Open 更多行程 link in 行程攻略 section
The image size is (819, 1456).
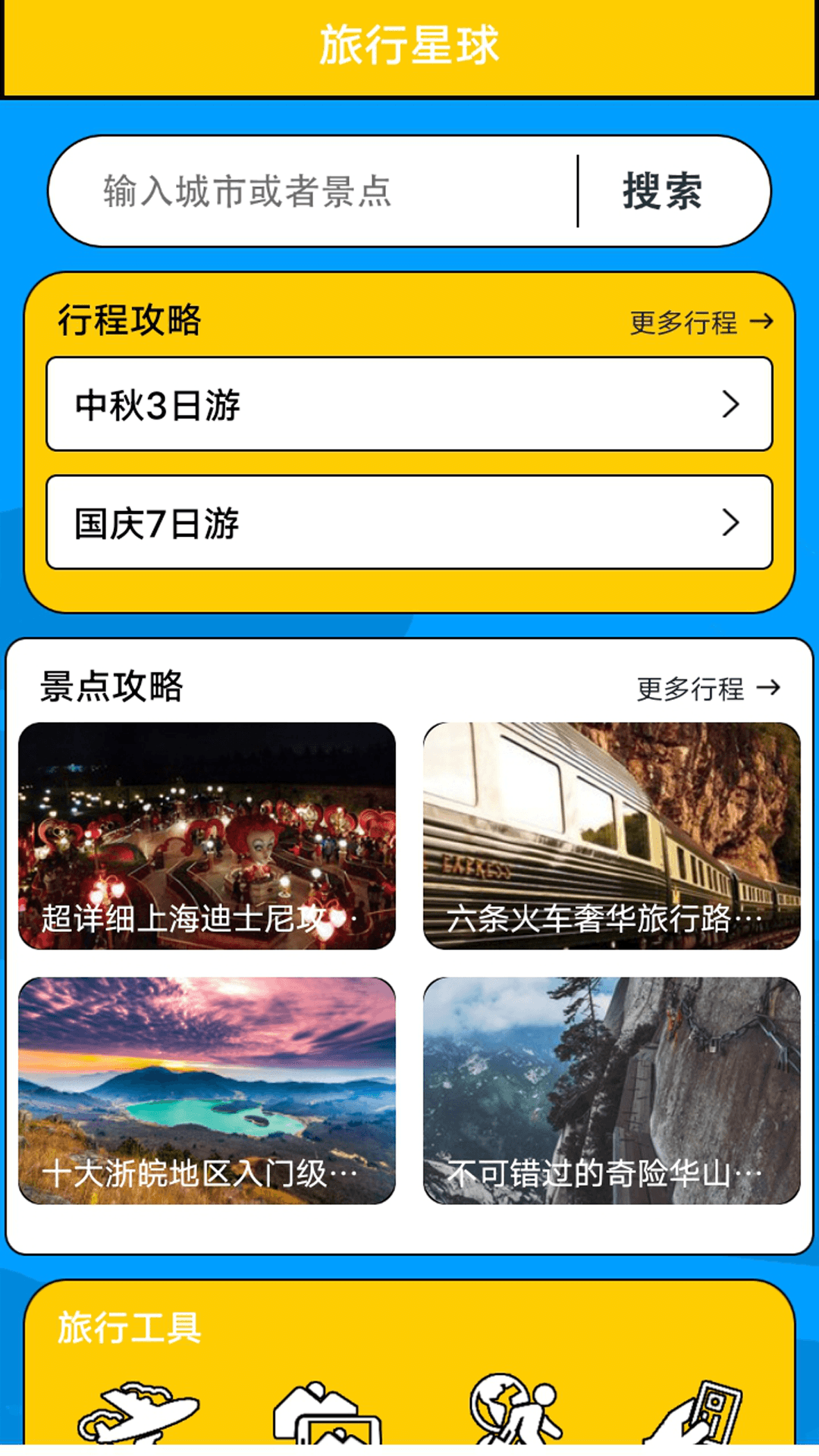tap(682, 322)
